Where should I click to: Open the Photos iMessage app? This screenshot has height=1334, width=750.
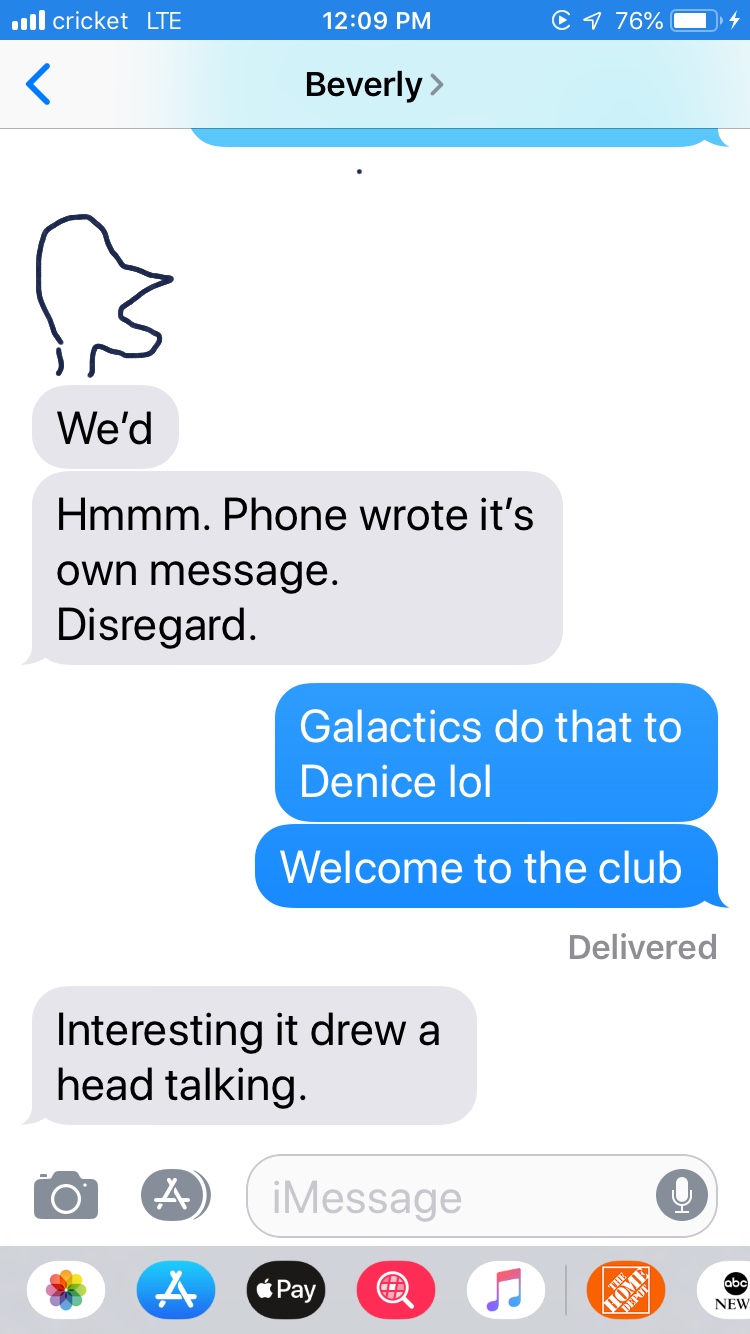tap(67, 1290)
